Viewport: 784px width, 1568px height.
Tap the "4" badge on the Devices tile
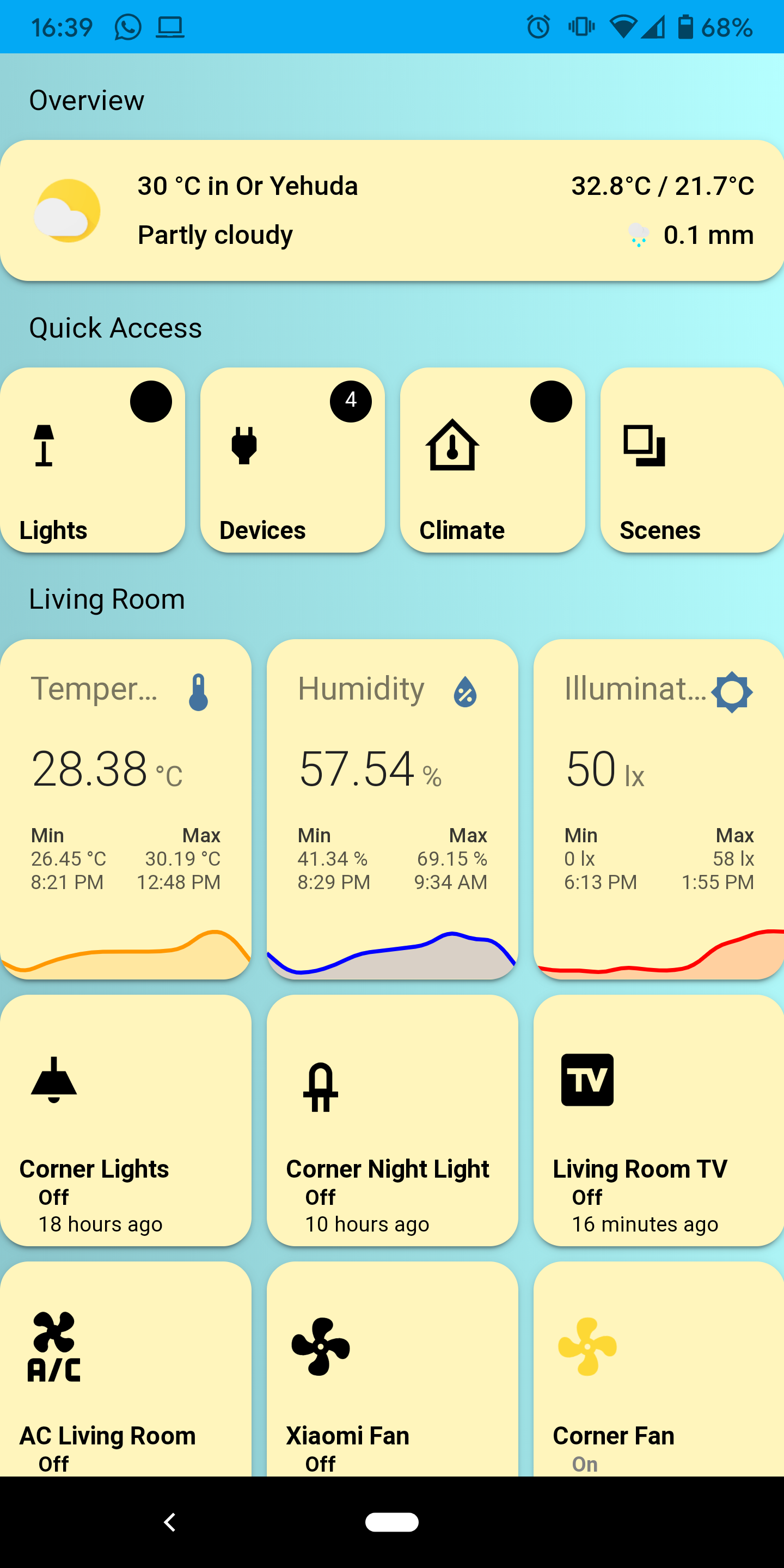(350, 401)
